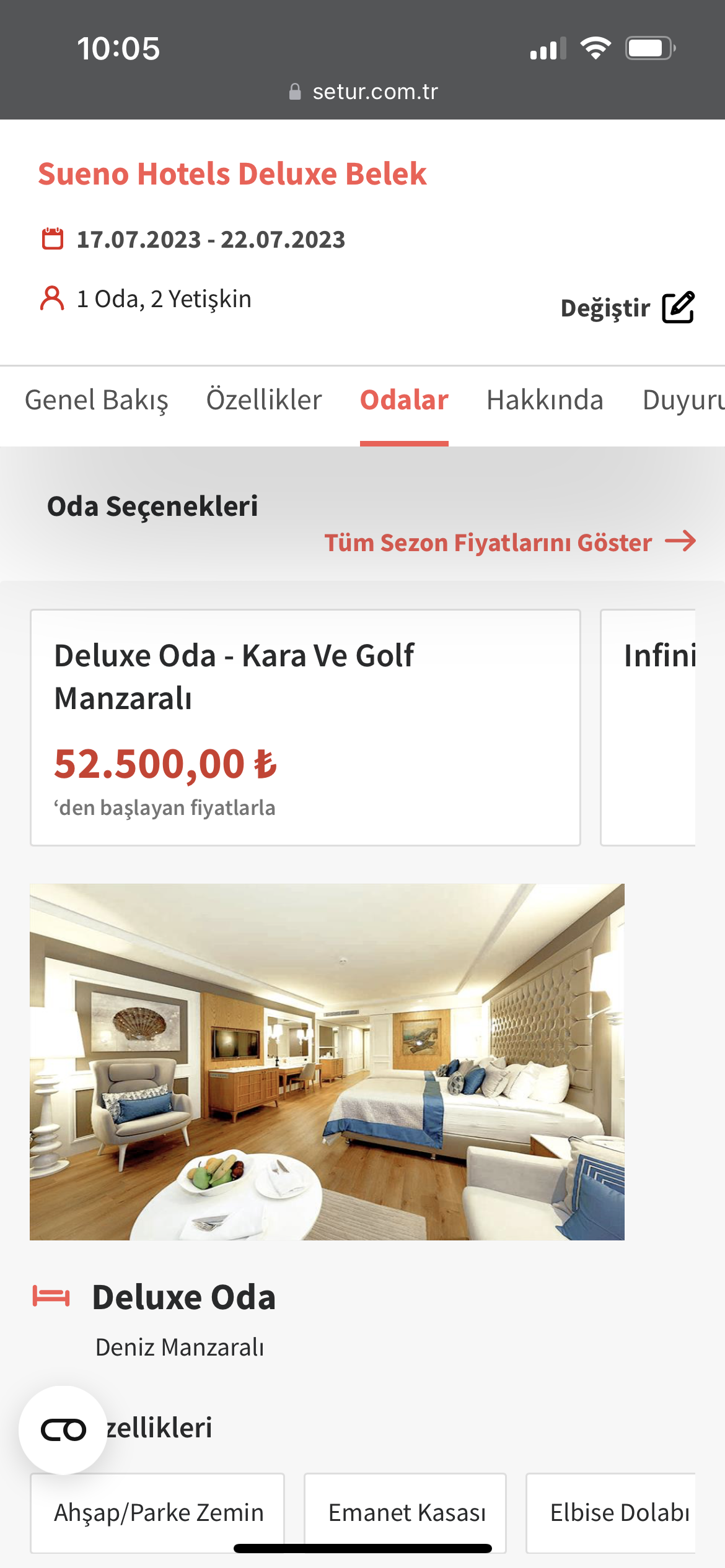The width and height of the screenshot is (725, 1568).
Task: Open the Özellikler tab
Action: pos(264,400)
